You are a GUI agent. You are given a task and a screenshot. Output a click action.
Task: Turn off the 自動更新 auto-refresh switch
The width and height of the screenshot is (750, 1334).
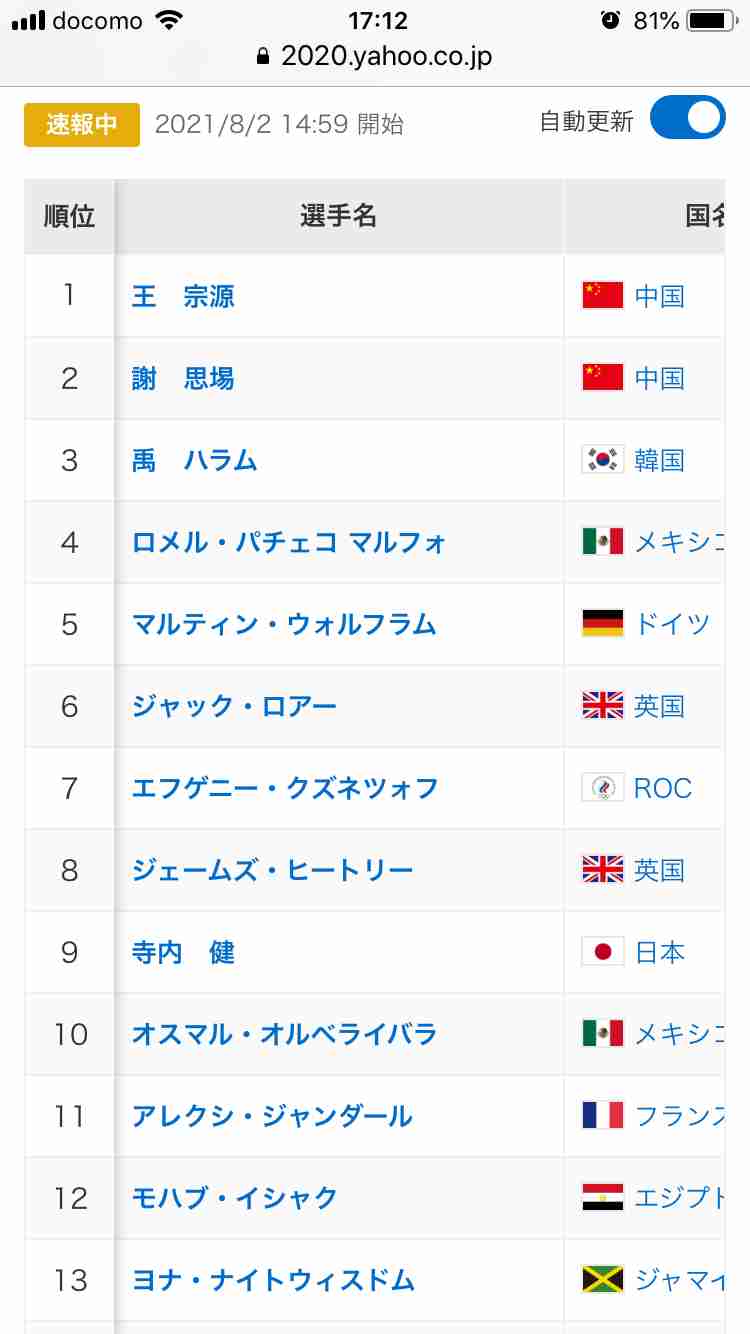pyautogui.click(x=687, y=120)
